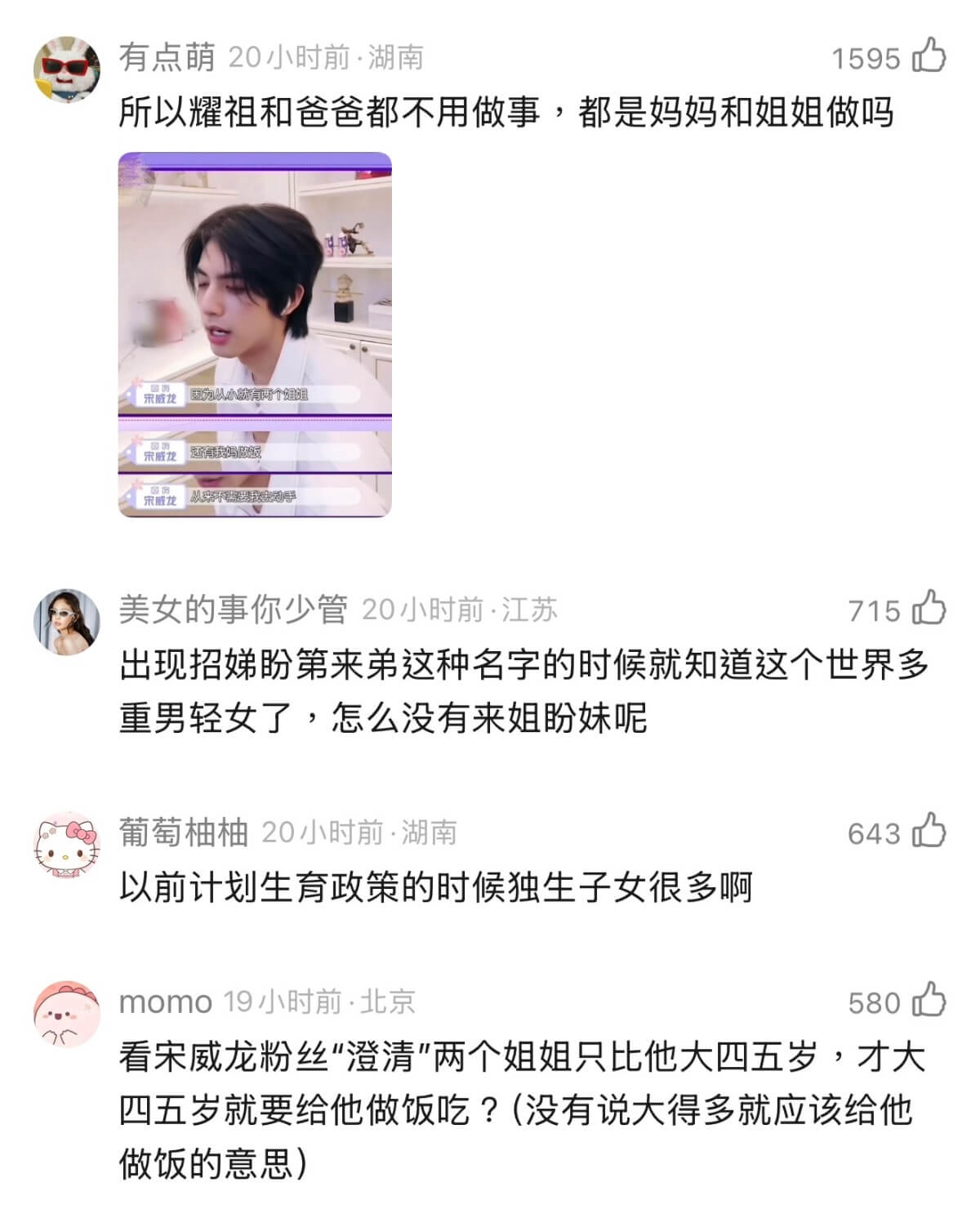Image resolution: width=980 pixels, height=1214 pixels.
Task: Open 葡萄柚柚's Hello Kitty avatar
Action: 67,846
